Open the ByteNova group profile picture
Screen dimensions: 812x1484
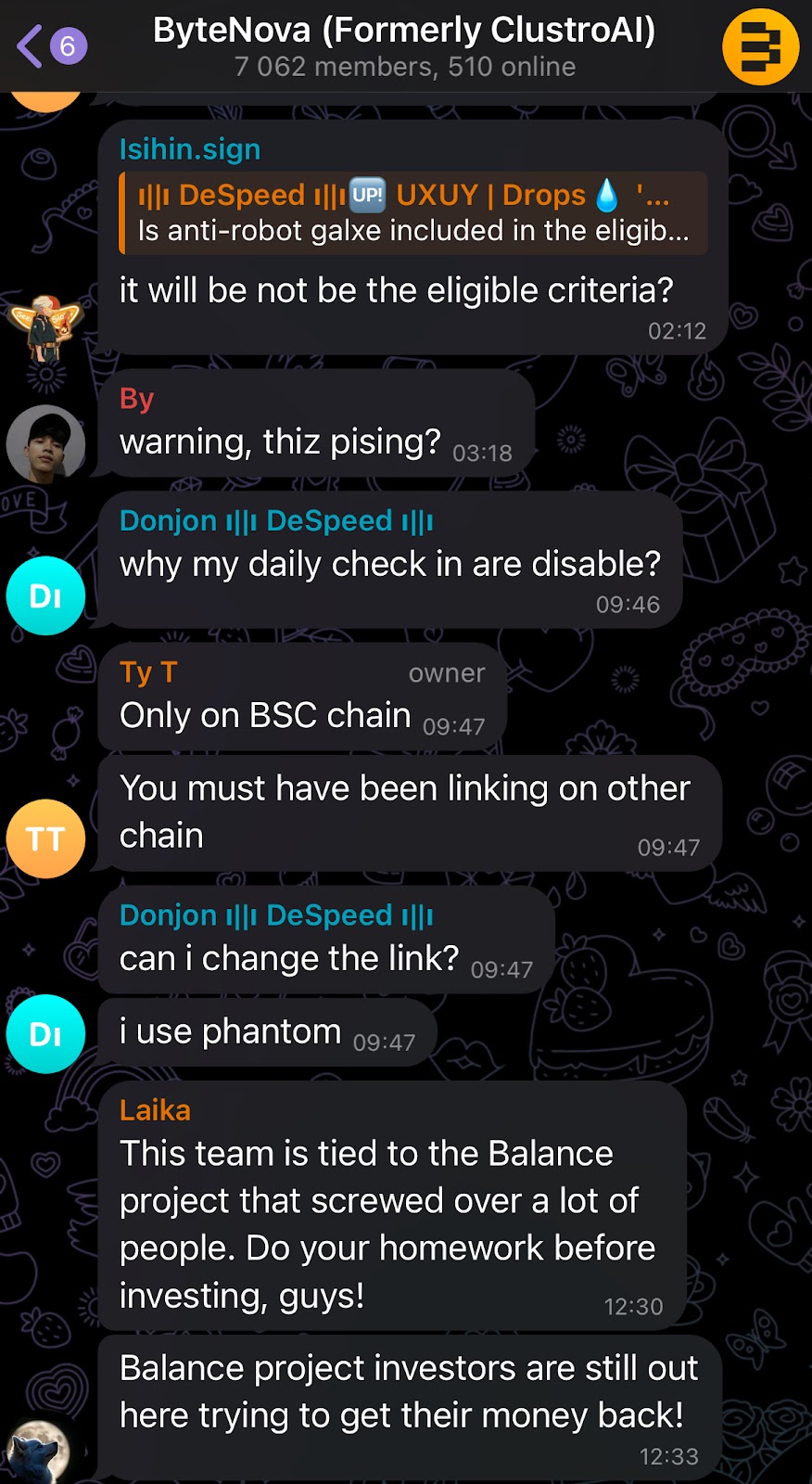click(760, 46)
